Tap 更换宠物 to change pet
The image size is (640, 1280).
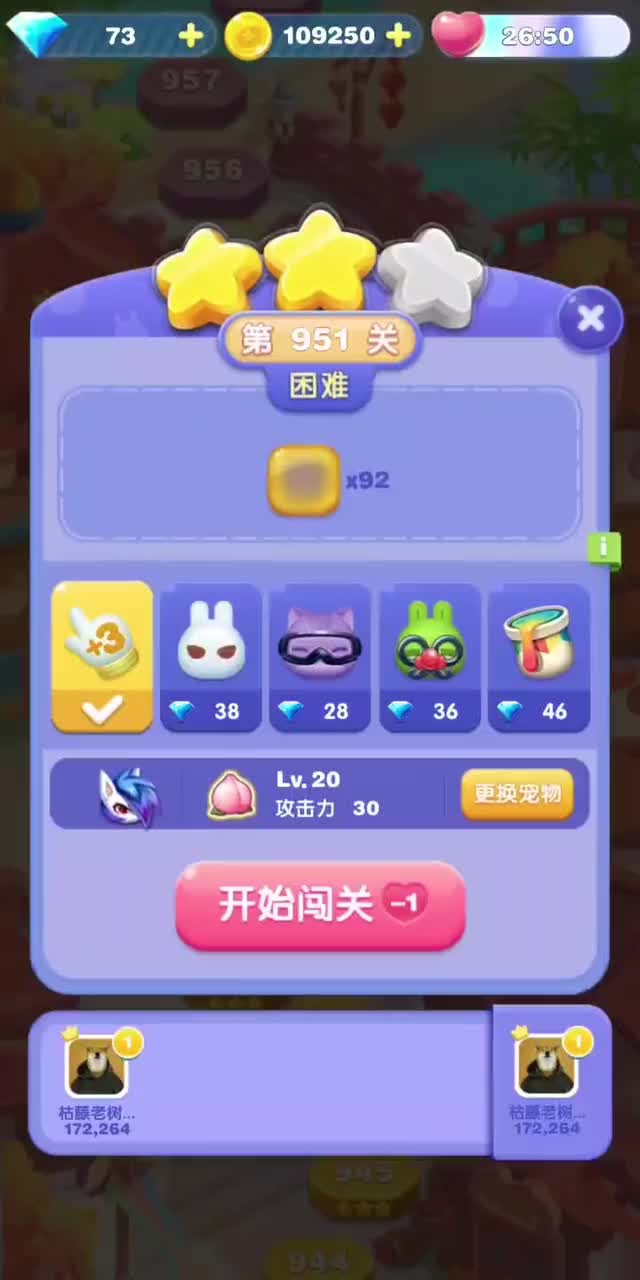517,795
